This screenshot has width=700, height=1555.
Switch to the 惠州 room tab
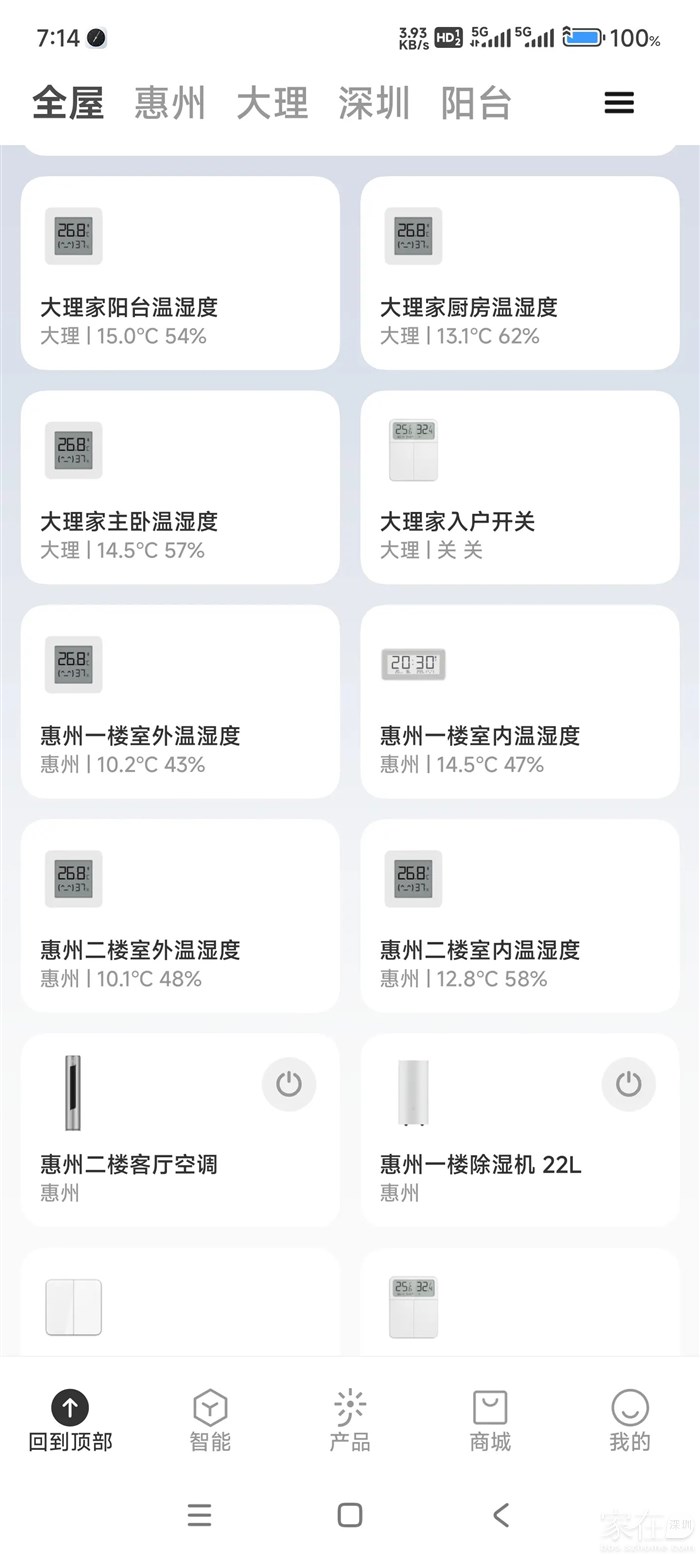pyautogui.click(x=170, y=103)
